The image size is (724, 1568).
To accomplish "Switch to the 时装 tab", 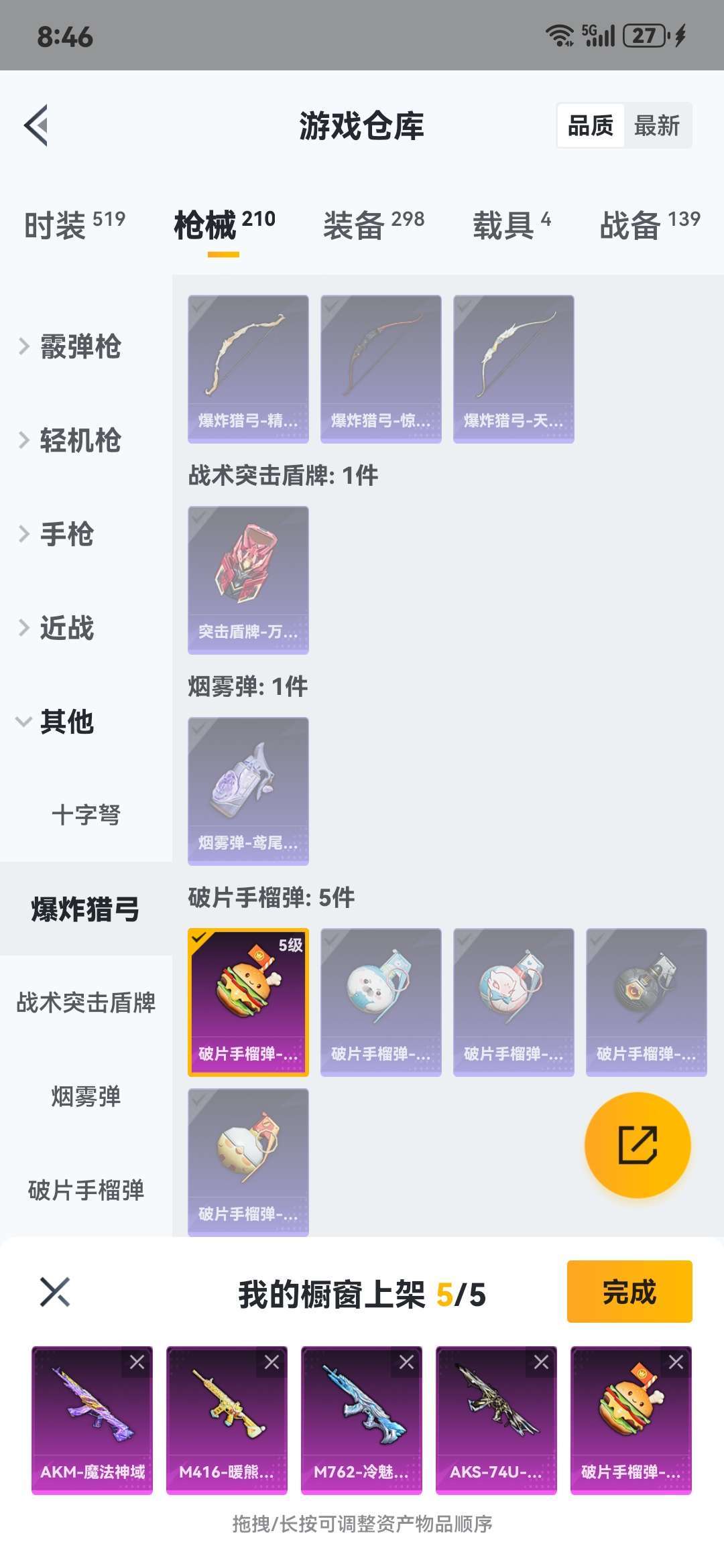I will 74,224.
